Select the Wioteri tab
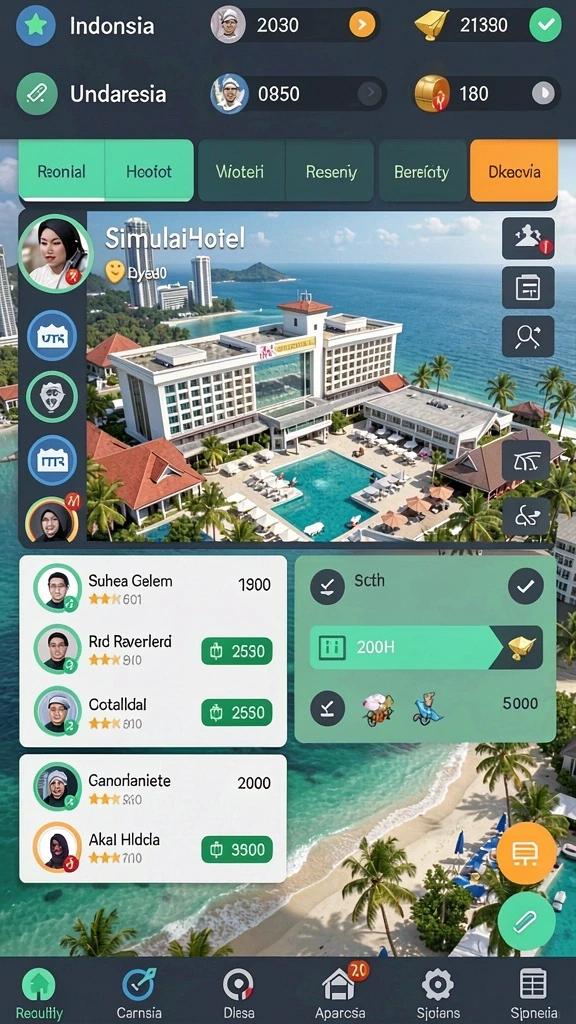Viewport: 576px width, 1024px height. [240, 171]
